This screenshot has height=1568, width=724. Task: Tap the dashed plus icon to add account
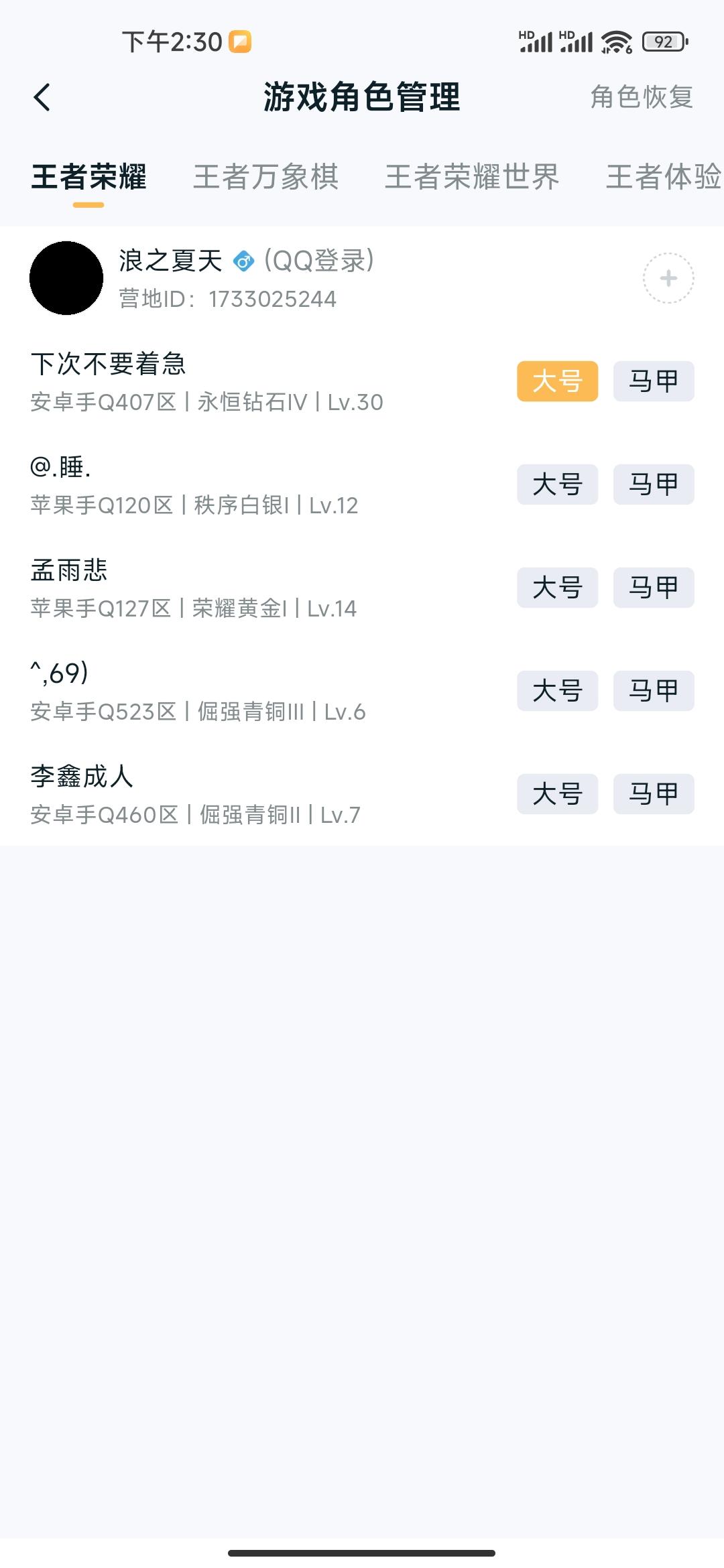(667, 279)
